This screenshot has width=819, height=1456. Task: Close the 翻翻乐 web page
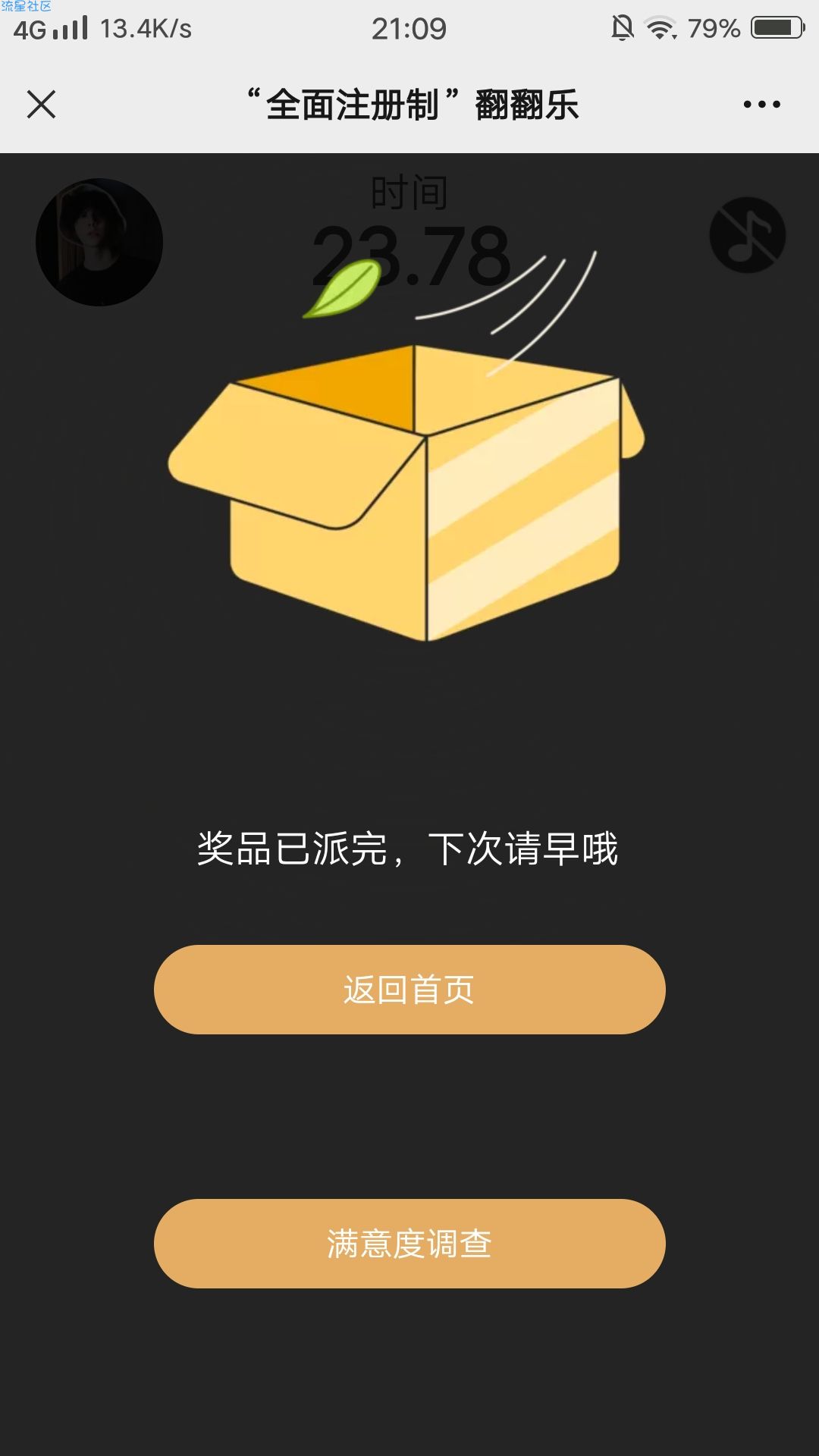point(42,105)
